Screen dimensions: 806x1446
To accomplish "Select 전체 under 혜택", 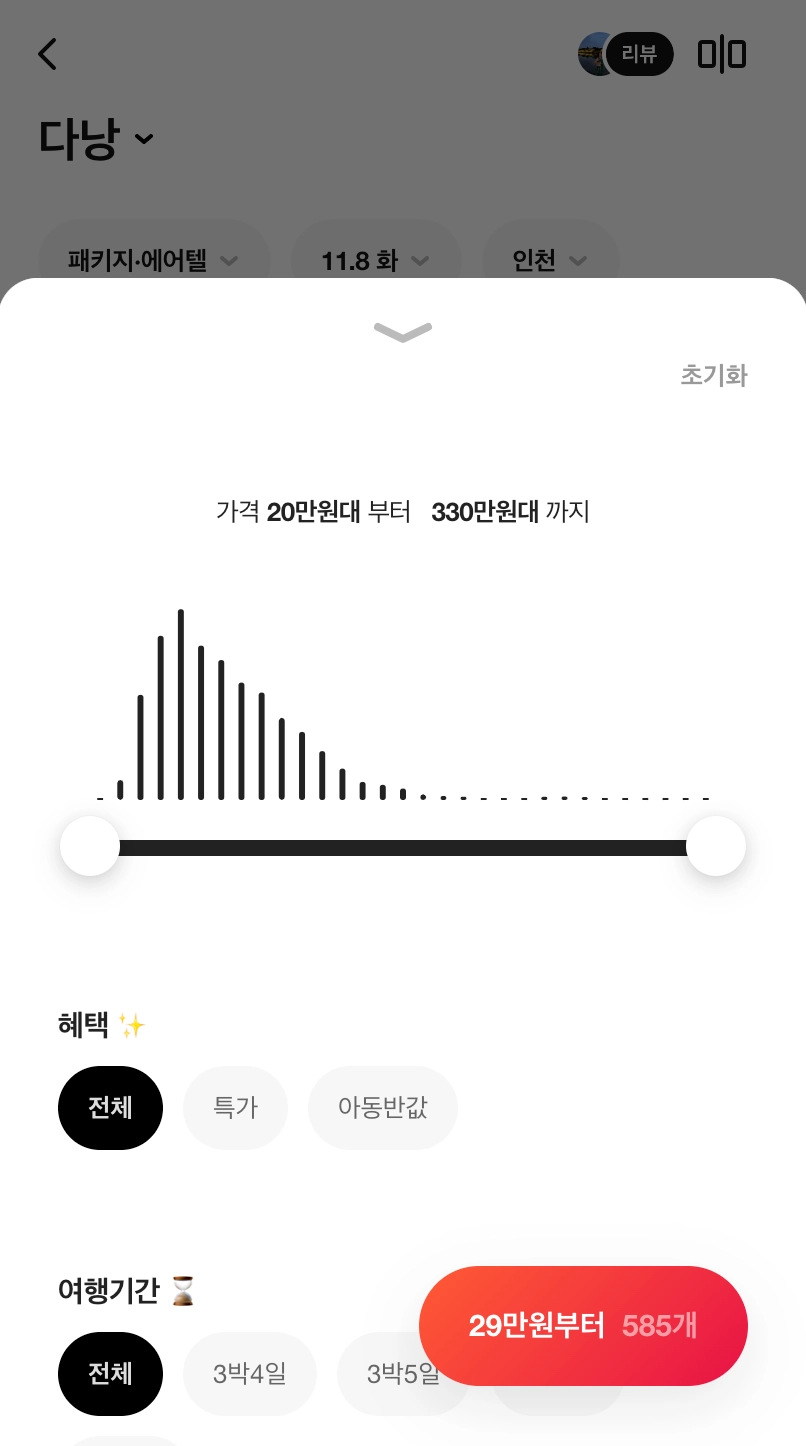I will point(110,1108).
